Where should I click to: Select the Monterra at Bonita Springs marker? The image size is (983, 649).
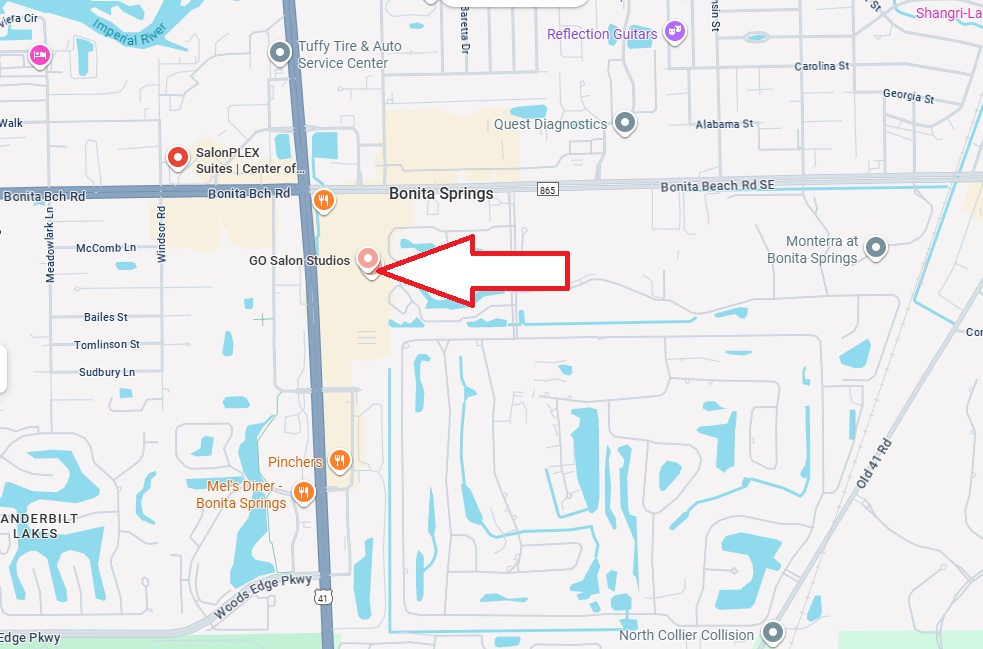[x=877, y=247]
